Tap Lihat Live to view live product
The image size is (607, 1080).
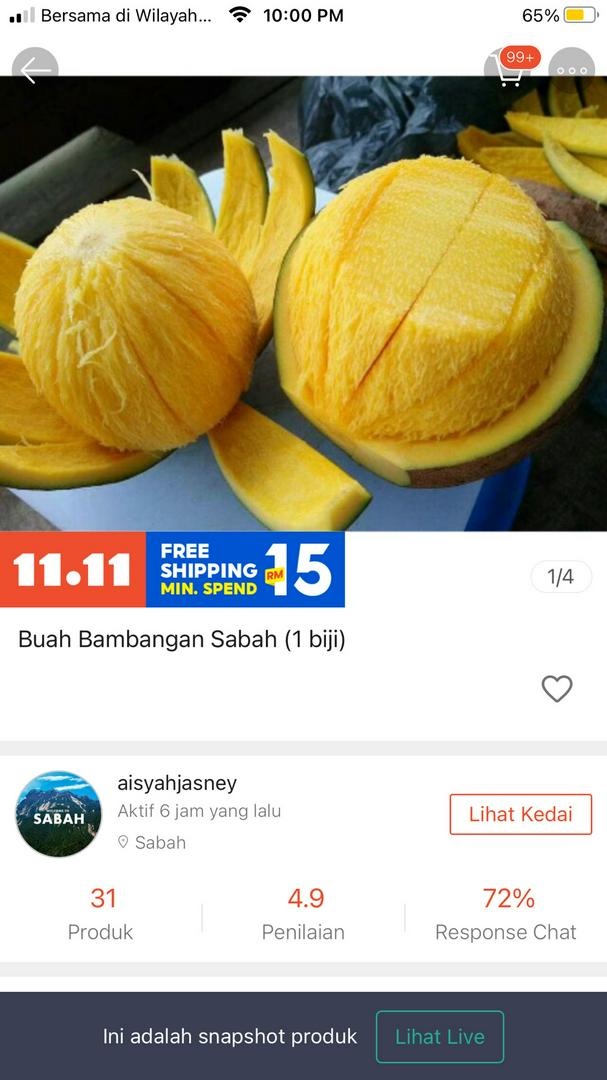pos(439,1037)
